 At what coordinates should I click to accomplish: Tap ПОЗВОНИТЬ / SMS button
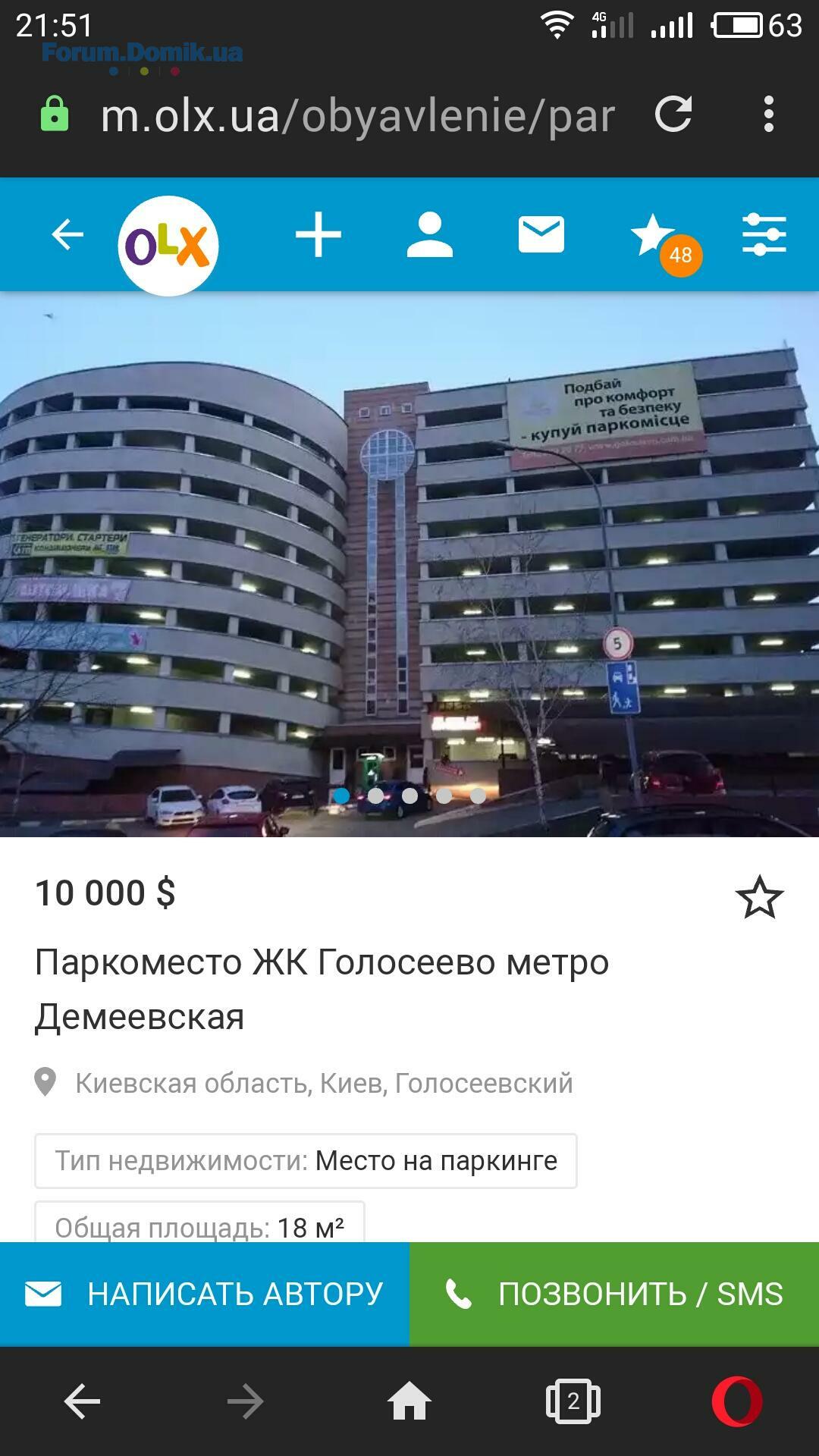[614, 1294]
